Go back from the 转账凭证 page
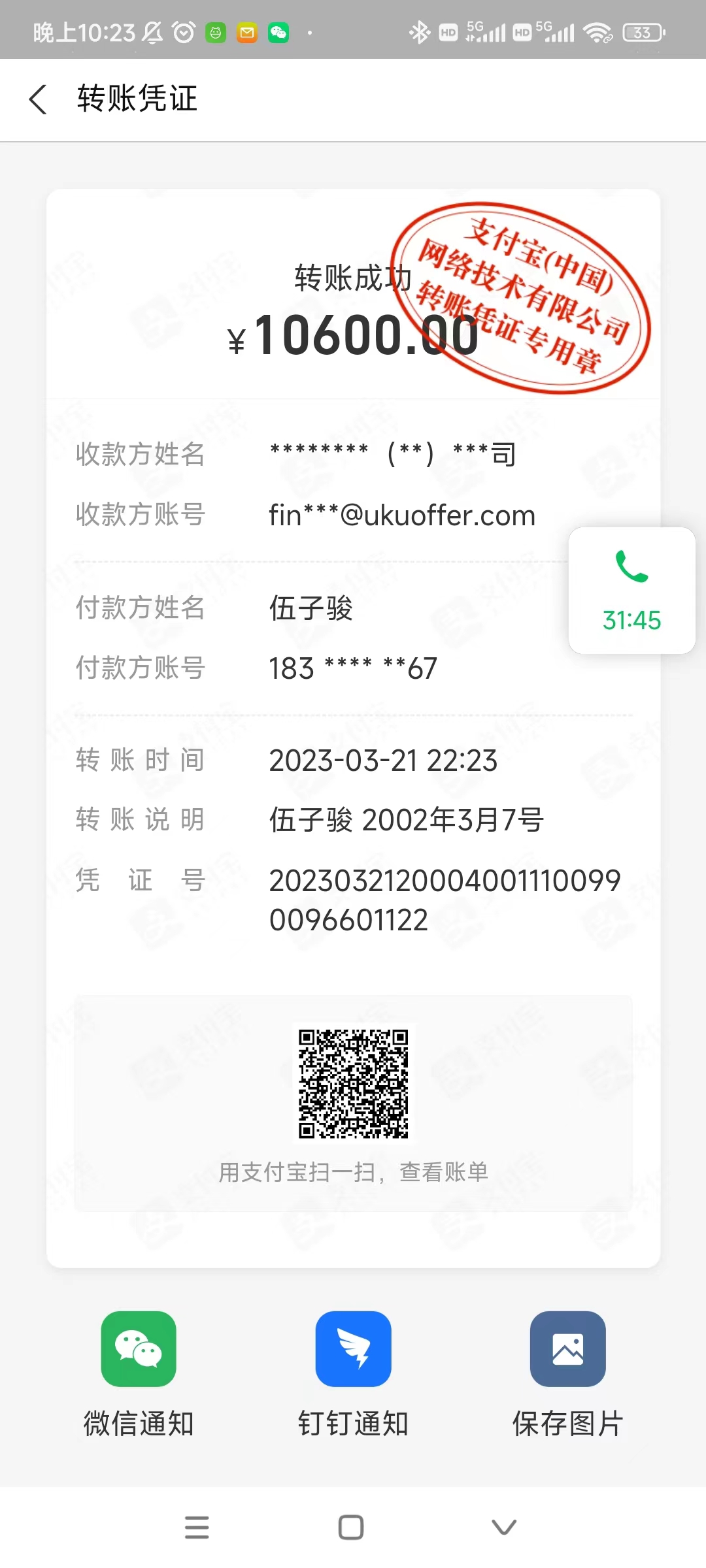 pos(39,99)
